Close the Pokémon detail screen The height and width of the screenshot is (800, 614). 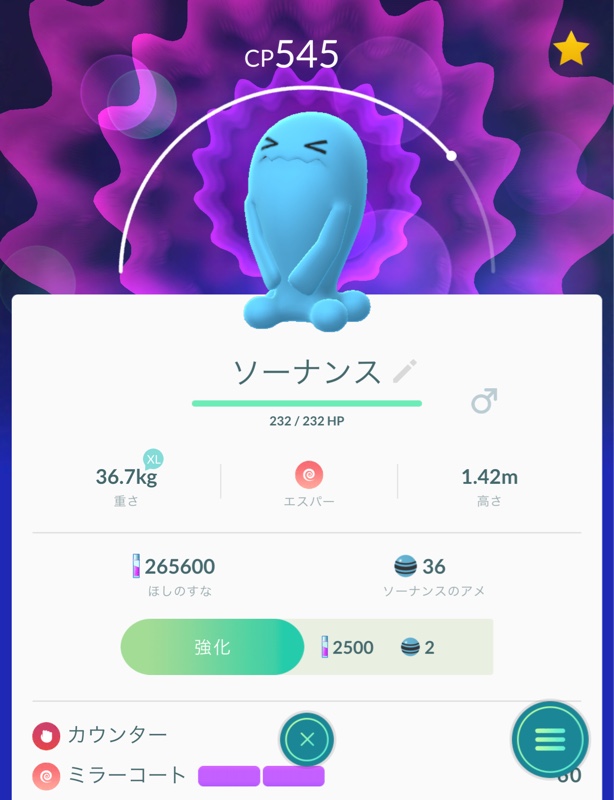(307, 741)
